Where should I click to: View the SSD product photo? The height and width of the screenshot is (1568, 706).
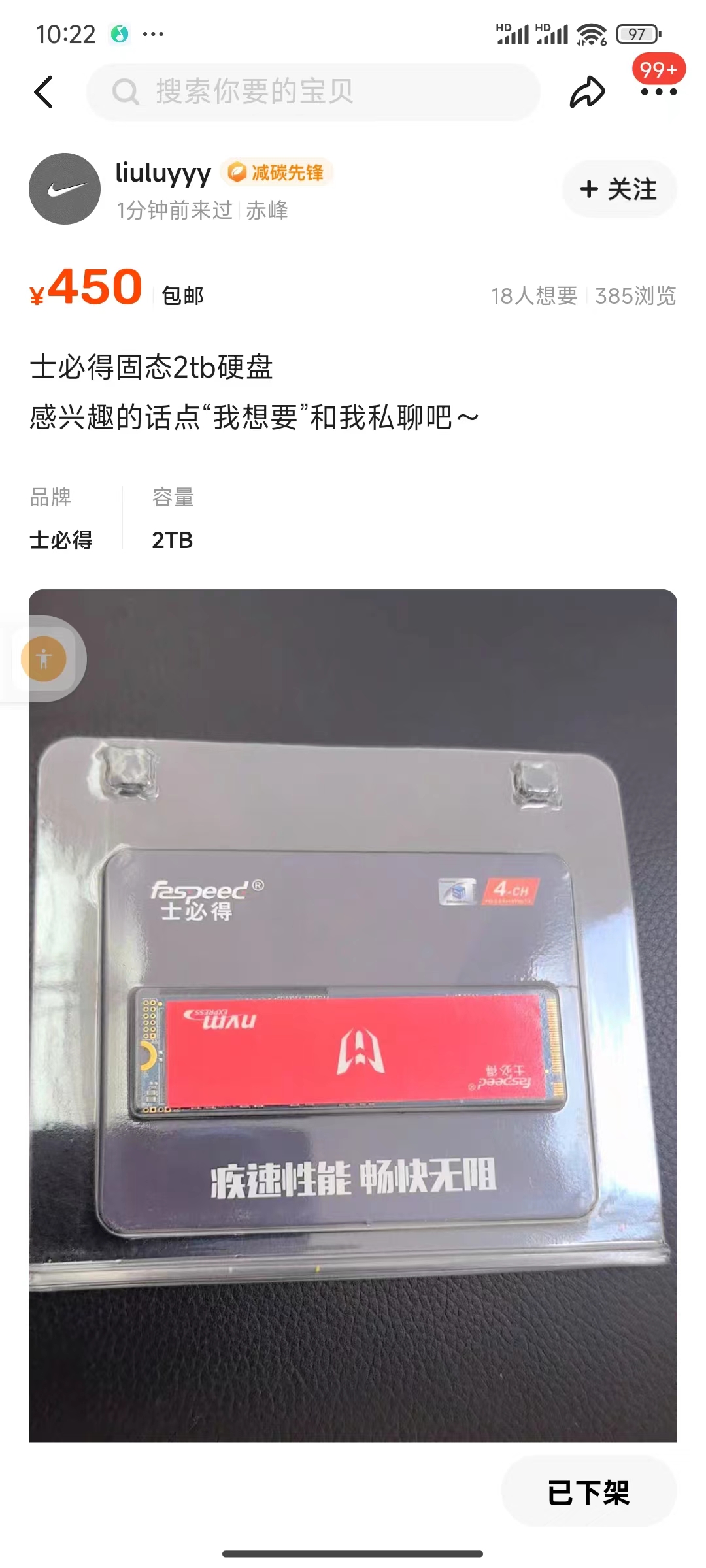[353, 1045]
